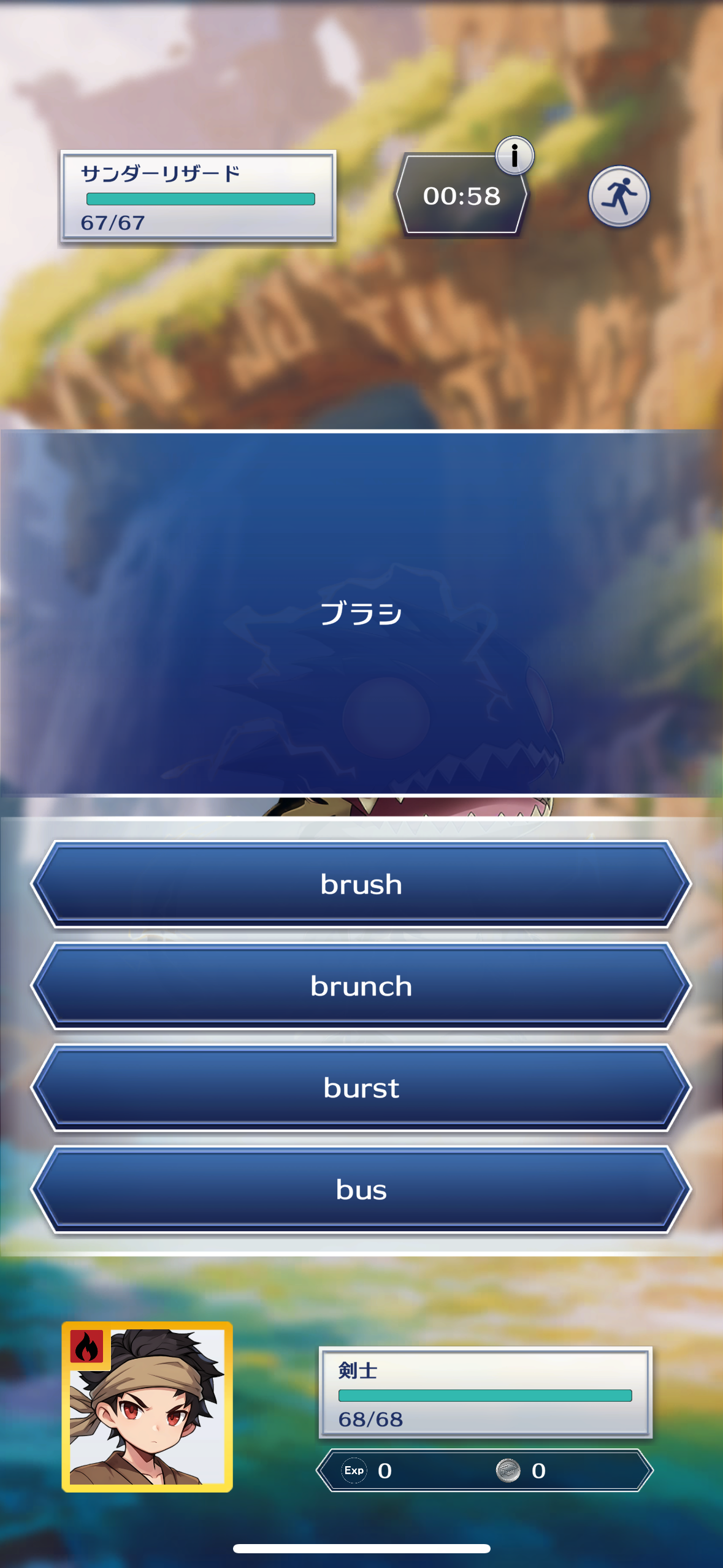The image size is (723, 1568).
Task: Open the swordsman character portrait
Action: point(147,1407)
